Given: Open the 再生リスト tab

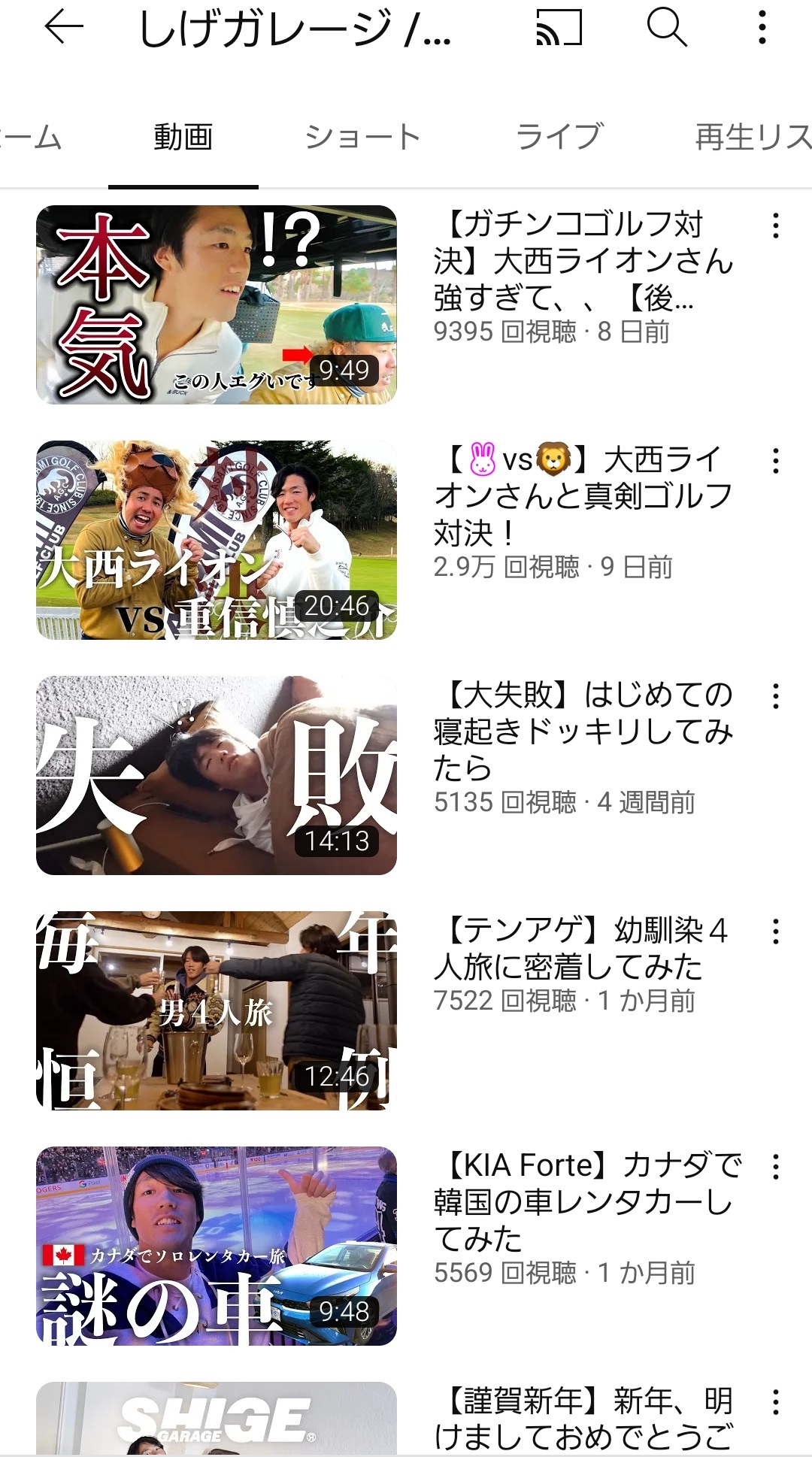Looking at the screenshot, I should [x=752, y=138].
